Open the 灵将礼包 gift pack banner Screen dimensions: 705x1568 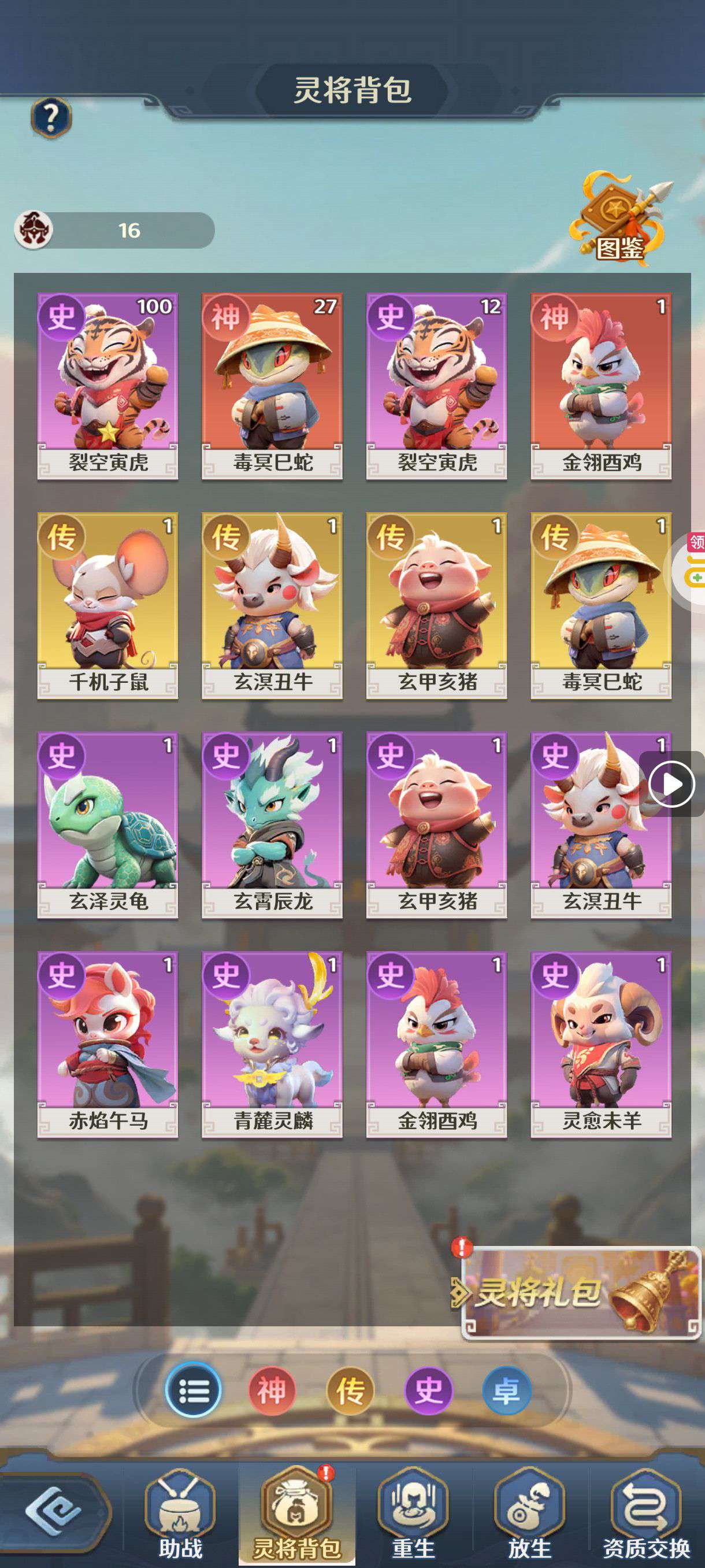(581, 1293)
